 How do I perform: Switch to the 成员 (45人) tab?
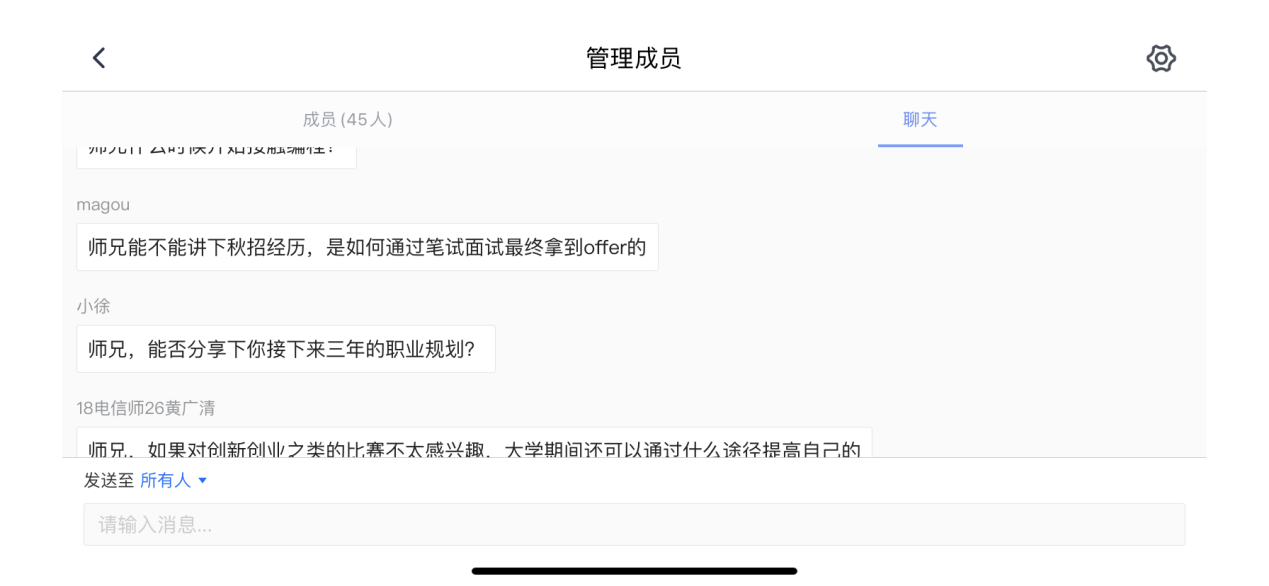(x=347, y=120)
